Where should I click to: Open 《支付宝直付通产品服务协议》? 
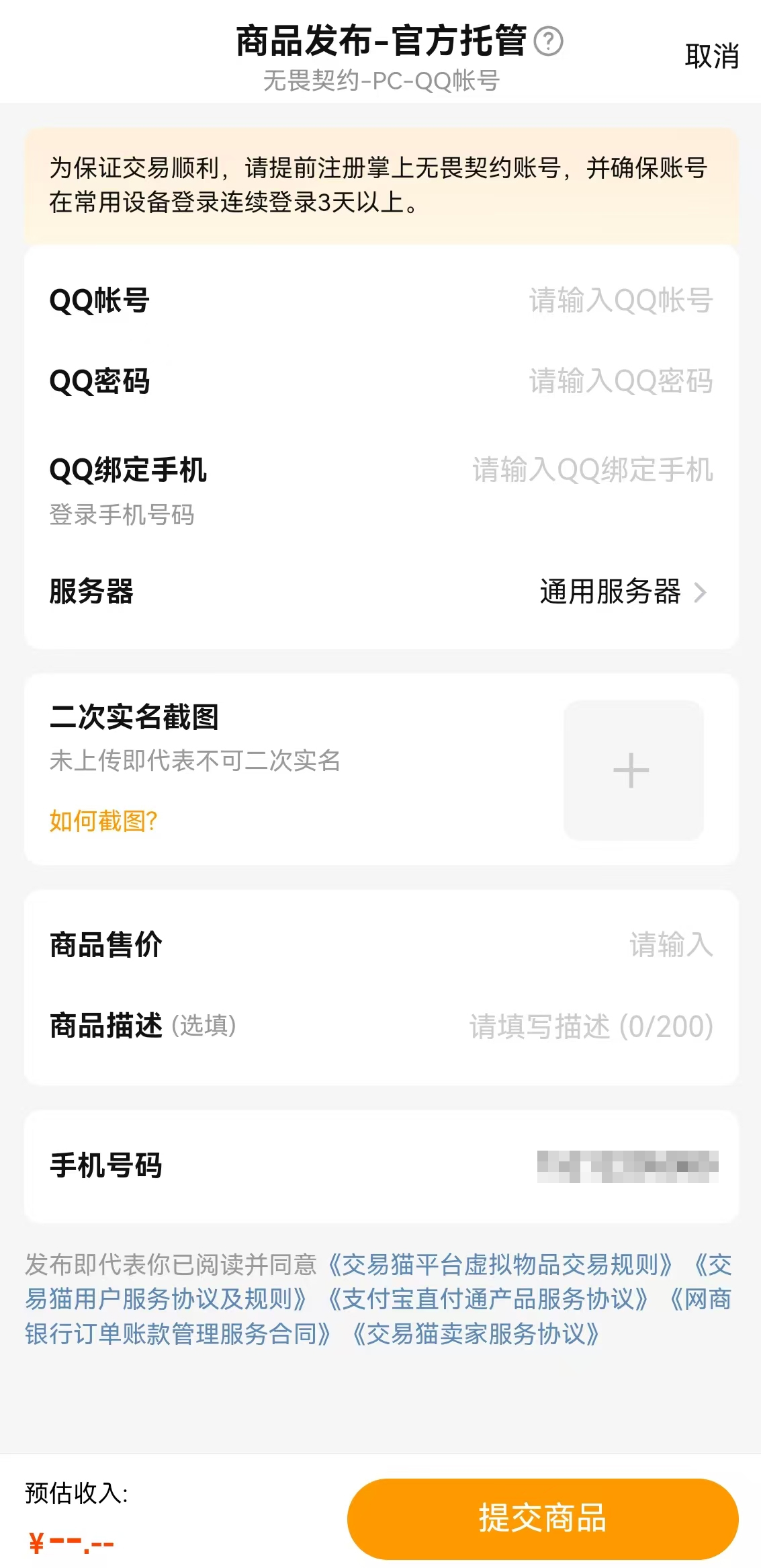point(488,1299)
